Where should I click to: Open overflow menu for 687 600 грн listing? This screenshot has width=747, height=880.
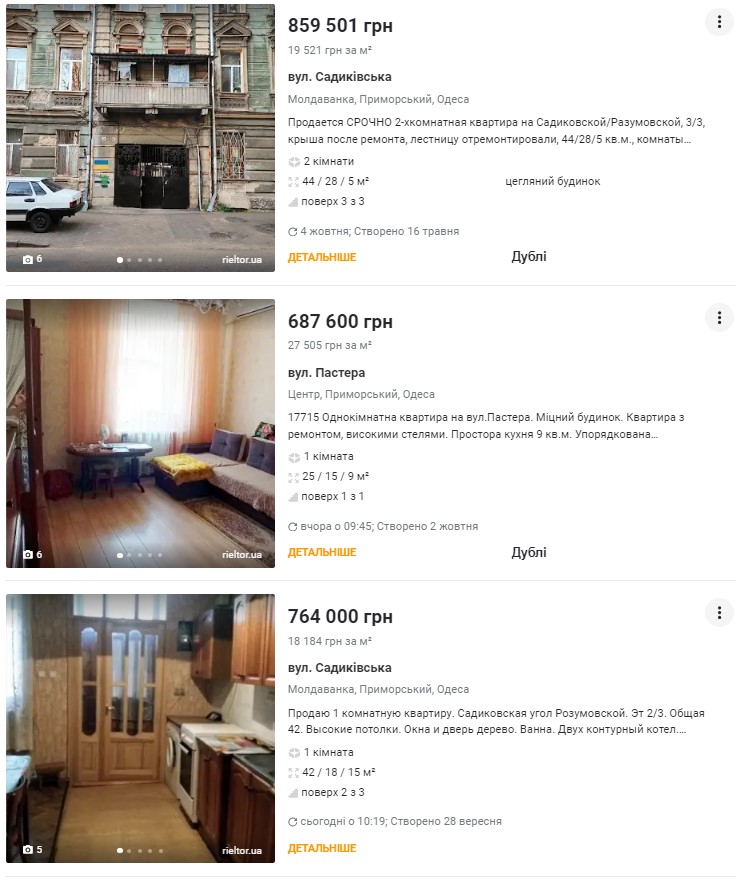(719, 318)
